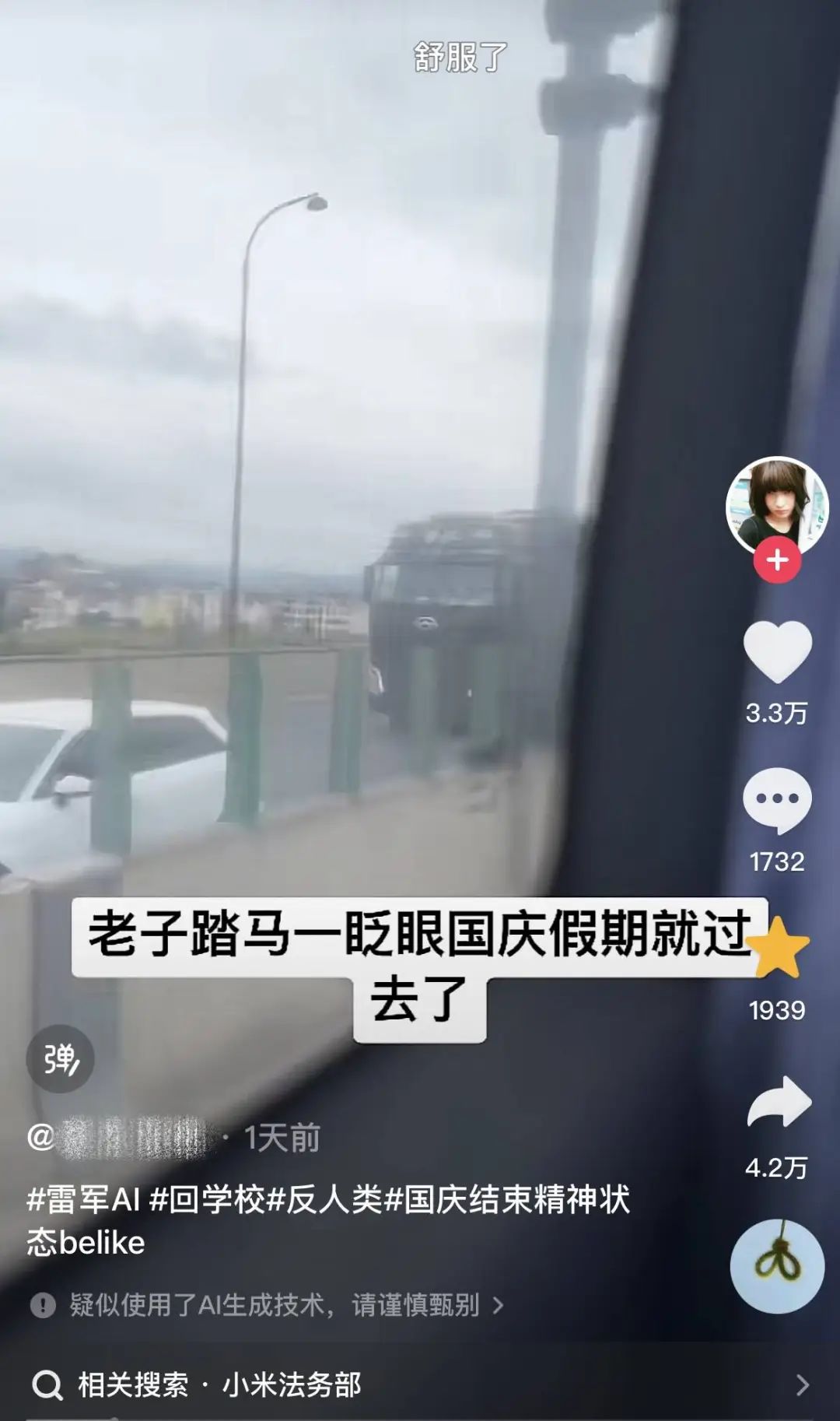This screenshot has width=840, height=1421.
Task: Open the #雷军AI hashtag
Action: coord(83,1199)
